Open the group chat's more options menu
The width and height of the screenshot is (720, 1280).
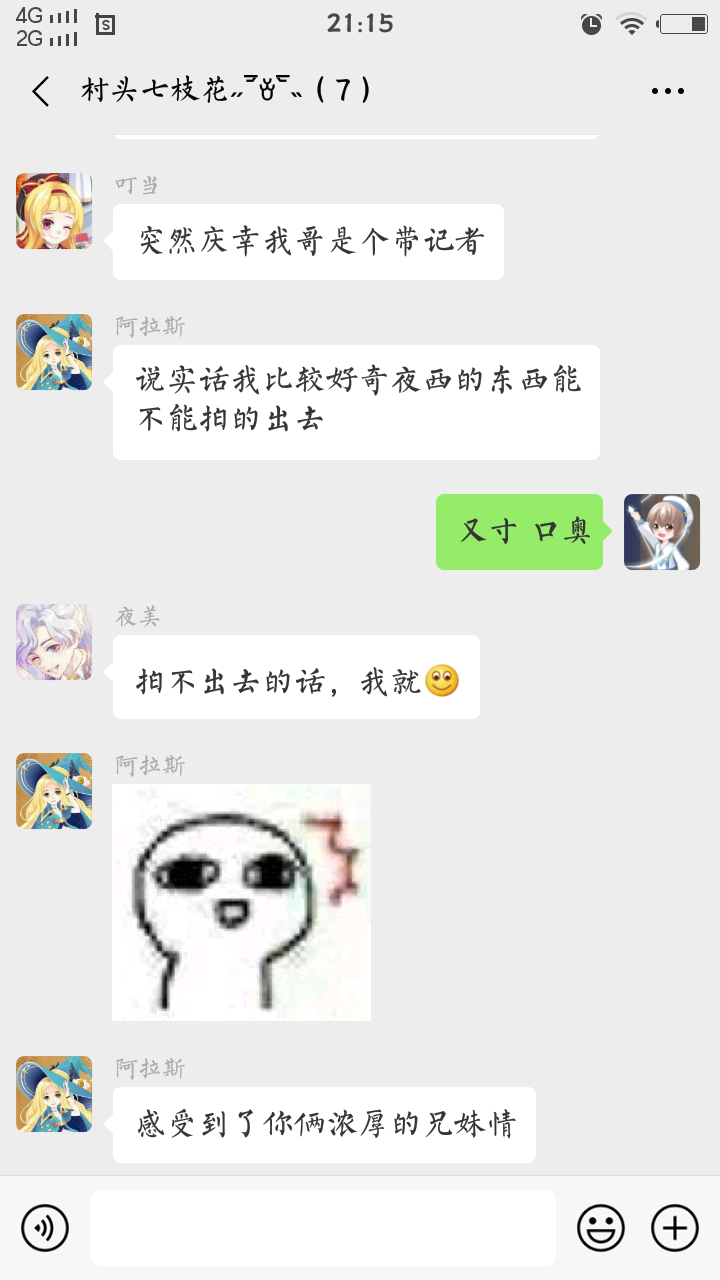click(x=667, y=91)
